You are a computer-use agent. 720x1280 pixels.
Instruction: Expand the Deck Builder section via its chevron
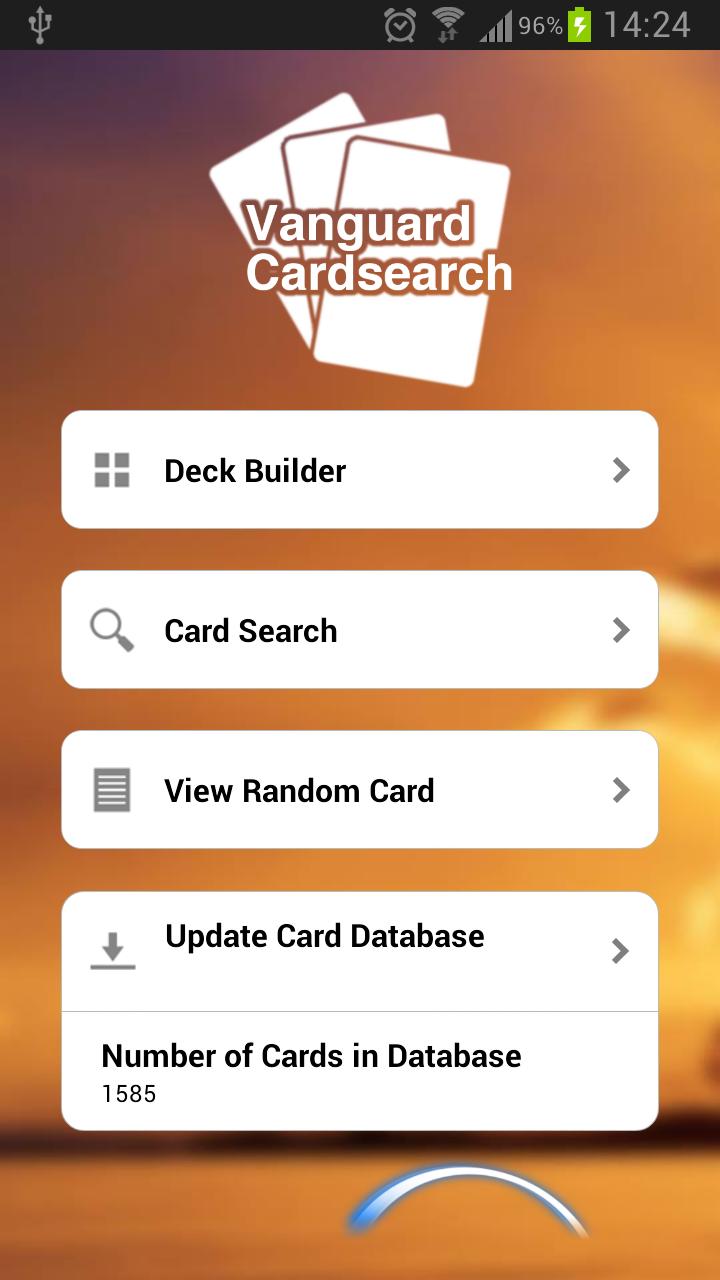(x=621, y=470)
